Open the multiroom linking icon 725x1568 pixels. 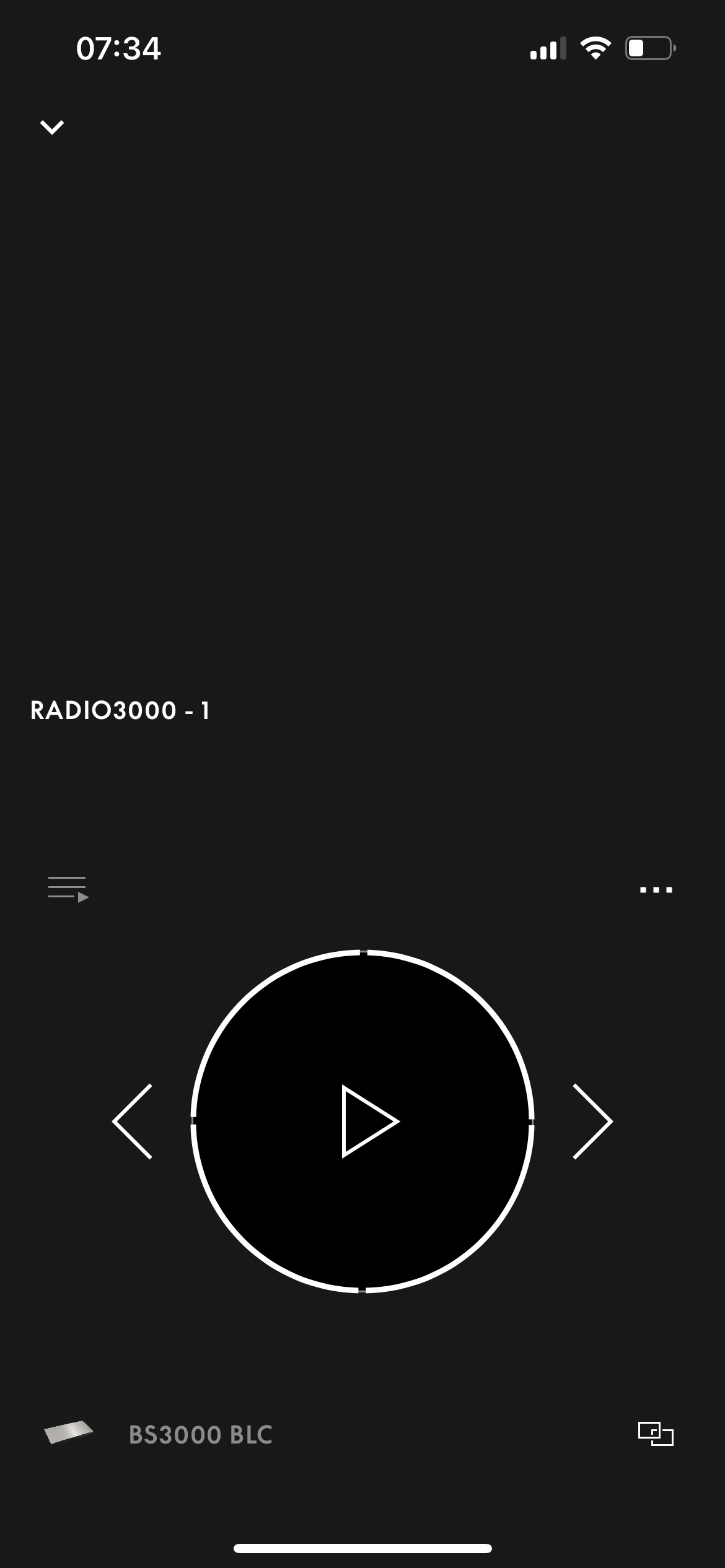[656, 1434]
